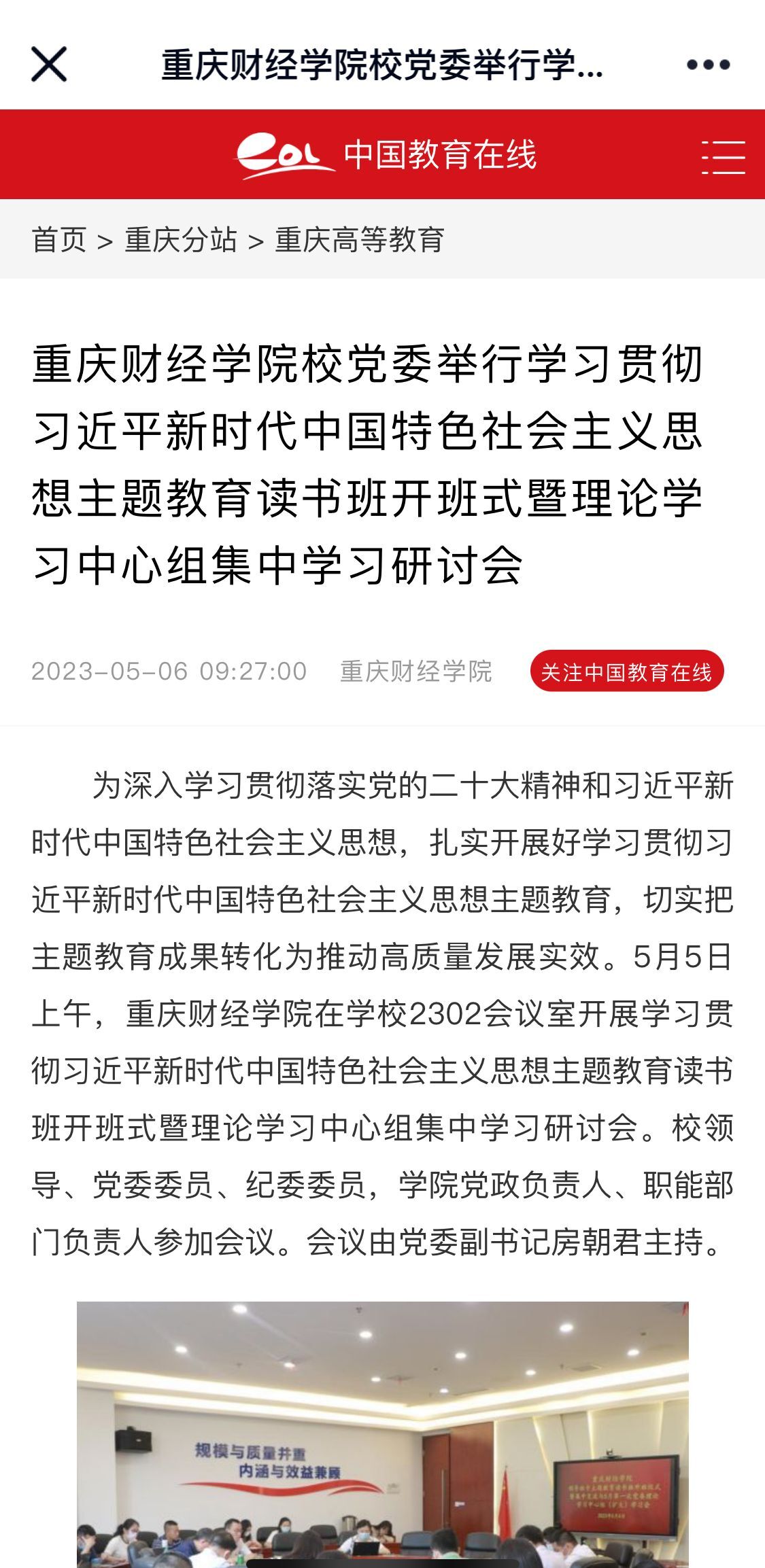
Task: Close the article webview
Action: (x=49, y=65)
